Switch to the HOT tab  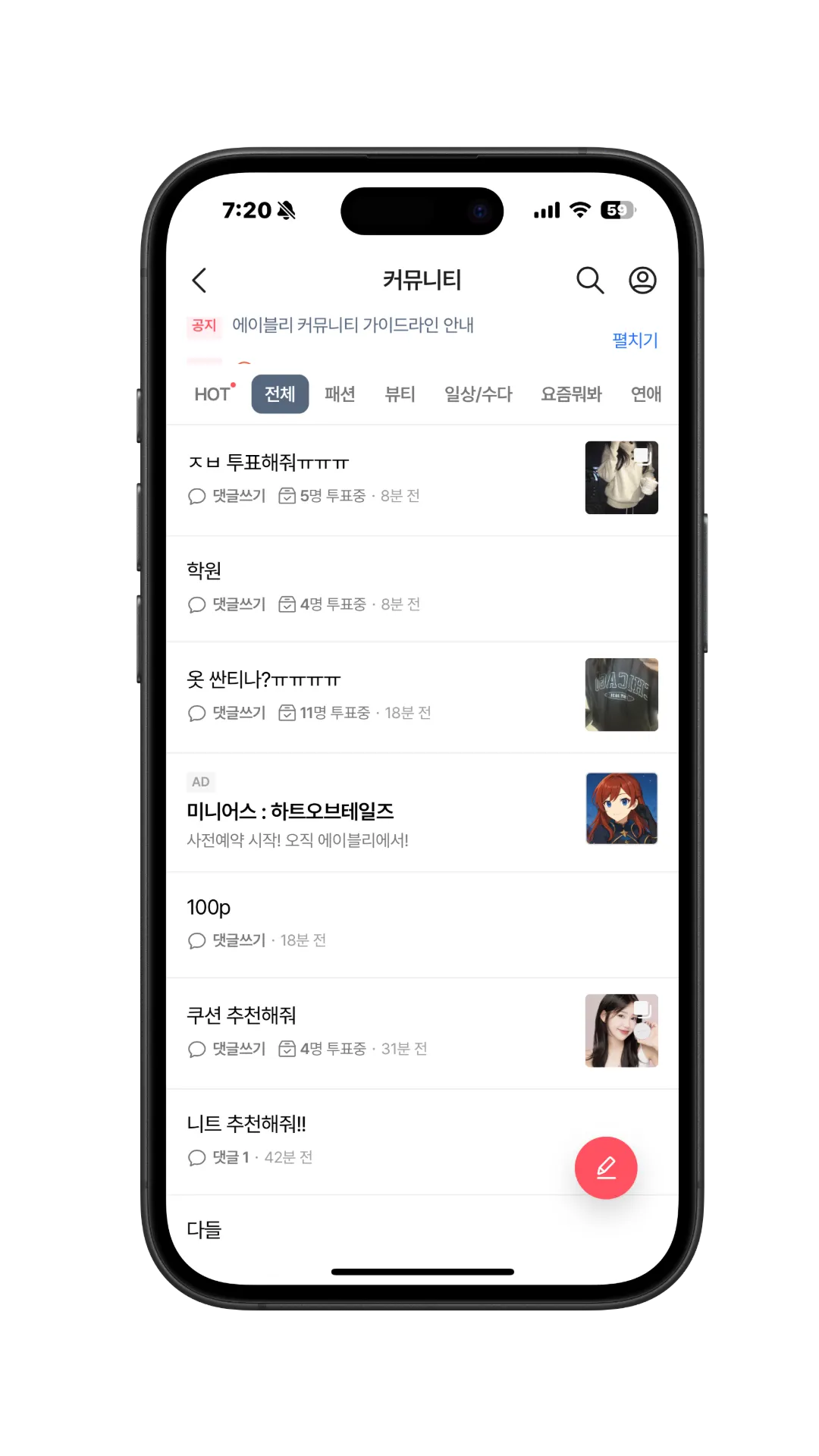212,394
